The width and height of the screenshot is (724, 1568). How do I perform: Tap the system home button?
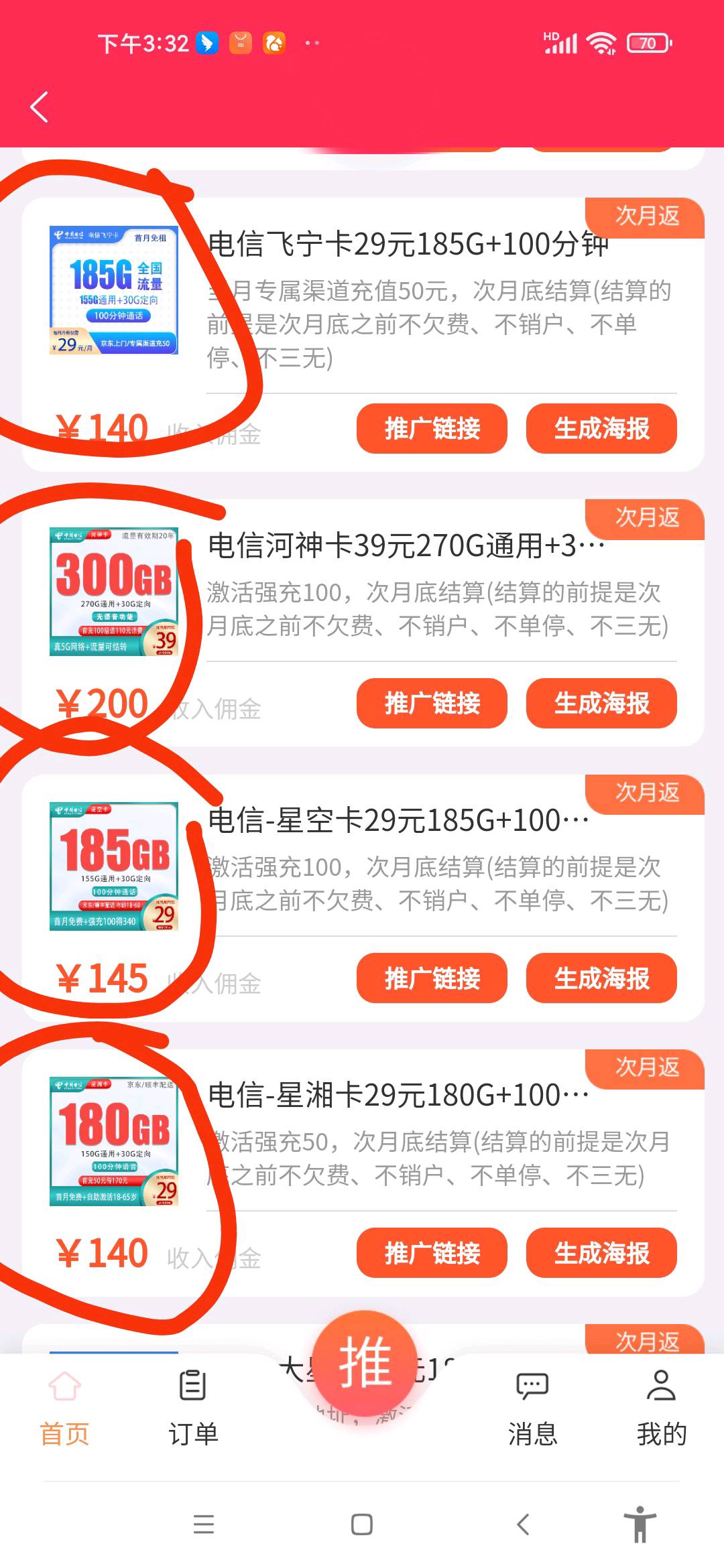click(362, 1524)
